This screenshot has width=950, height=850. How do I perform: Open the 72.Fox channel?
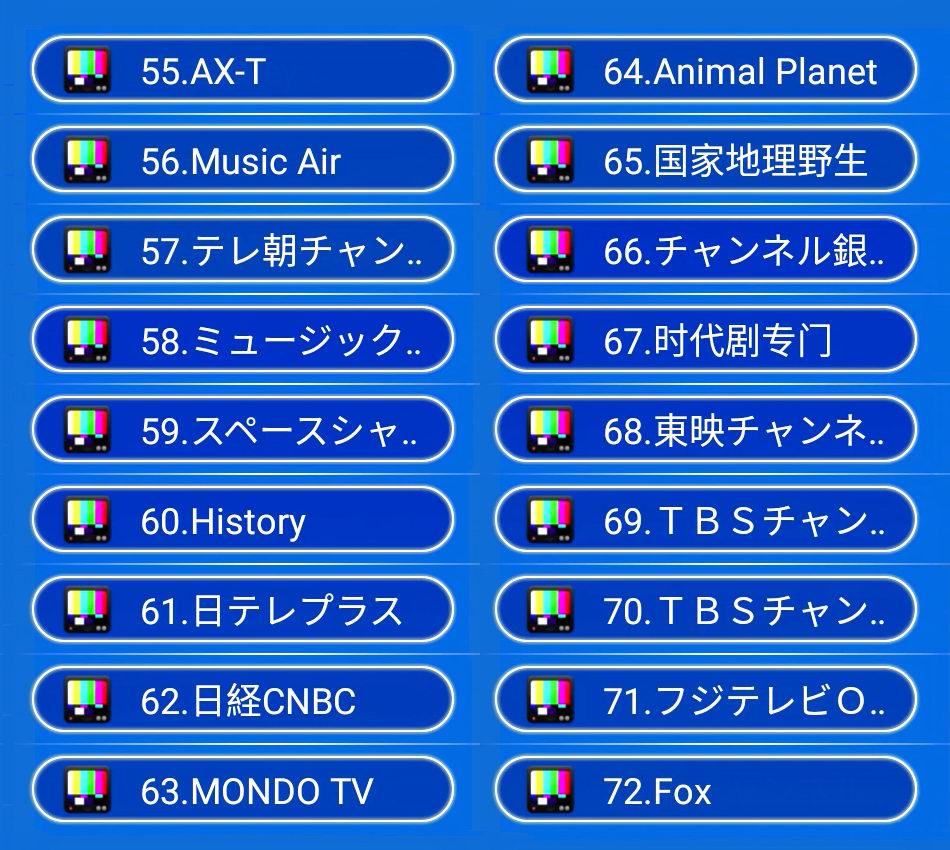tap(705, 791)
